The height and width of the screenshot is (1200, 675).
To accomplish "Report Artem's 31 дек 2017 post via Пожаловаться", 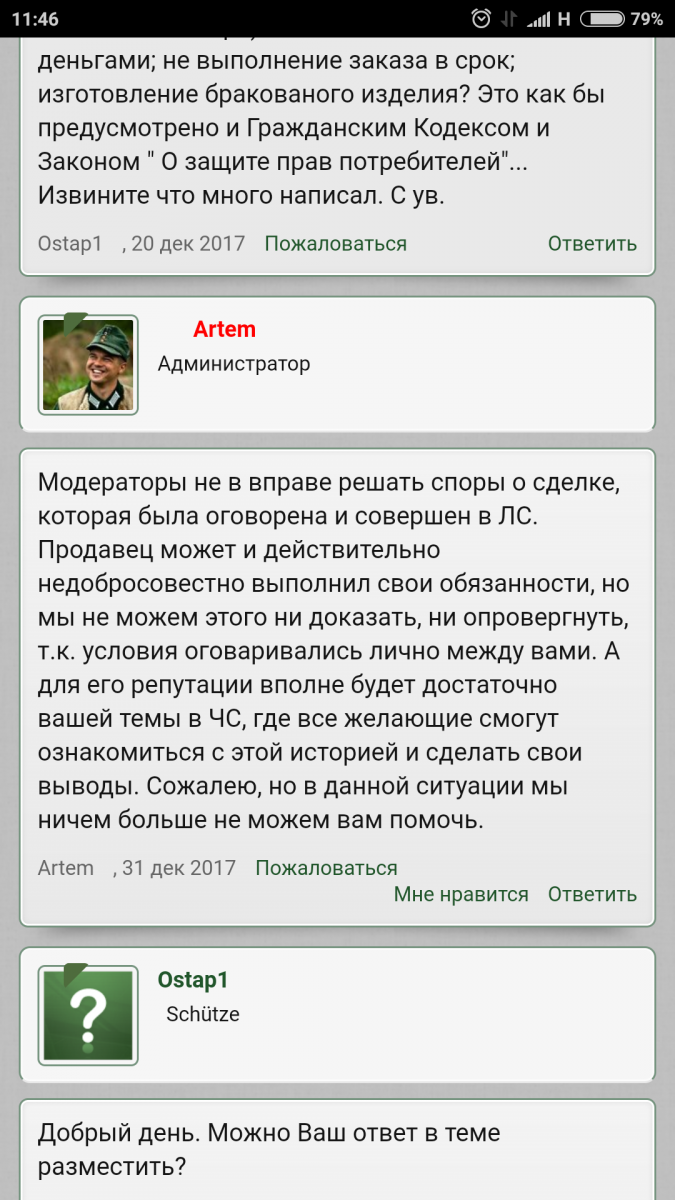I will click(x=326, y=868).
